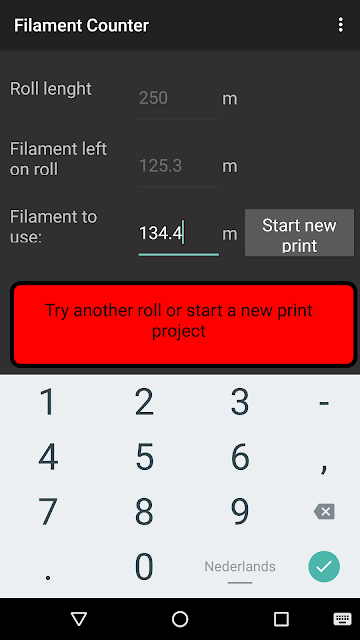Image resolution: width=360 pixels, height=640 pixels.
Task: Hit the 9 key on the keypad
Action: tap(240, 511)
